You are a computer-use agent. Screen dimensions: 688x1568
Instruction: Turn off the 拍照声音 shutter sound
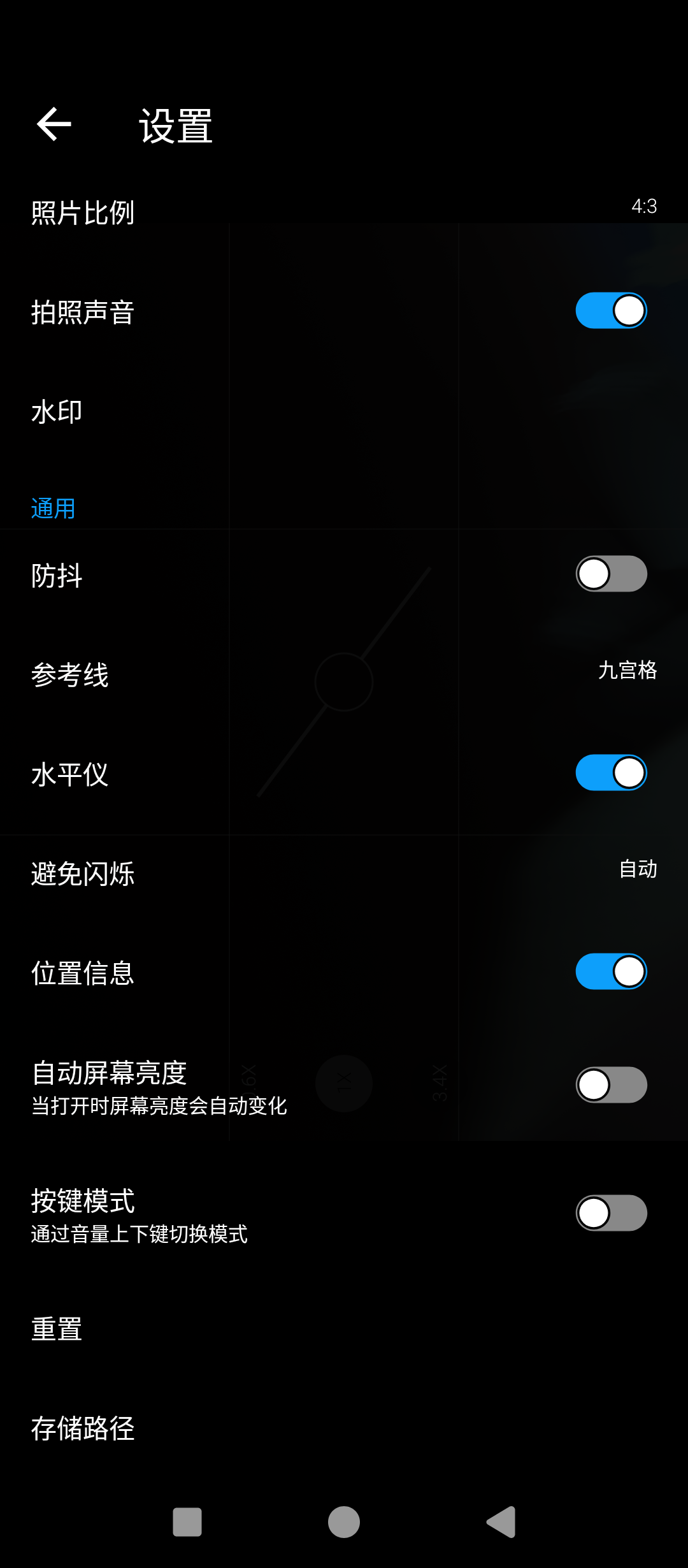tap(611, 311)
